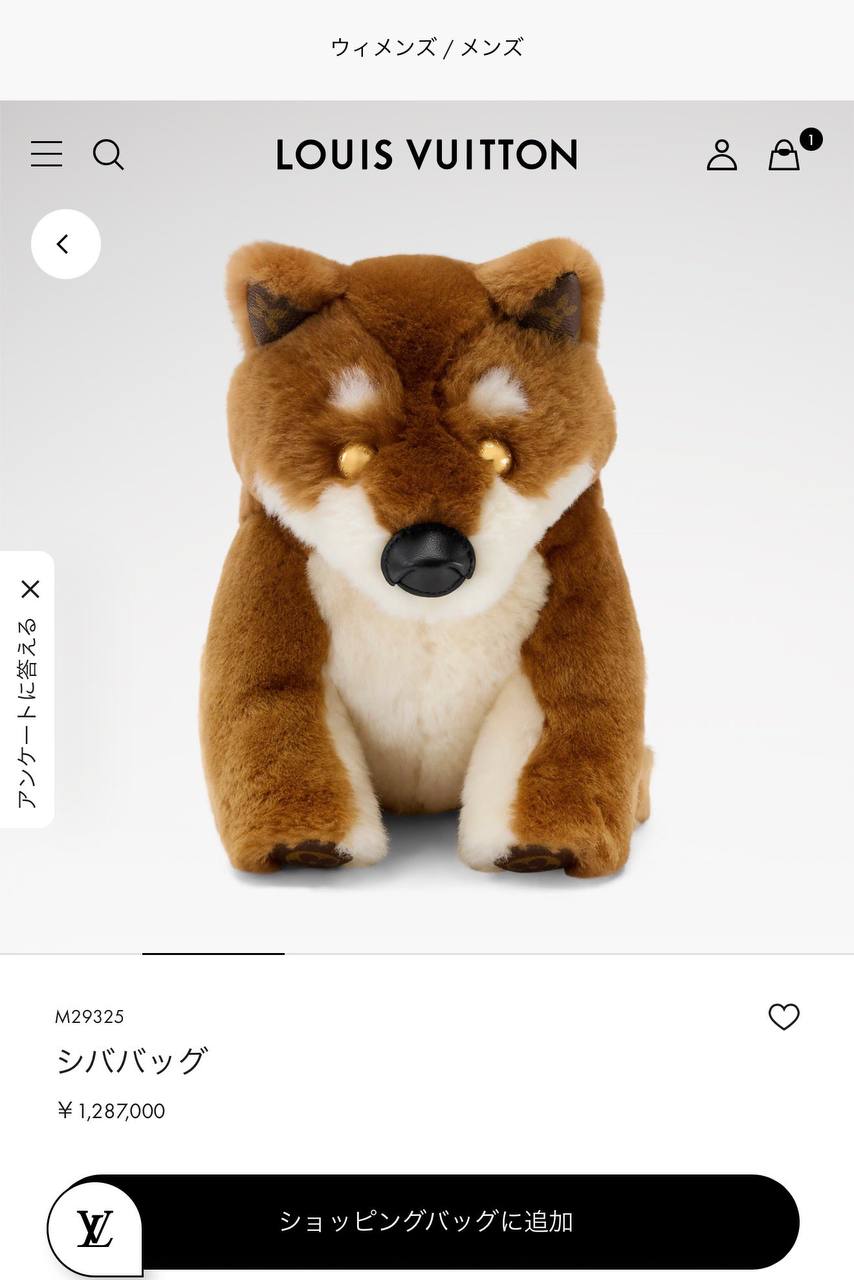Go back using the round arrow button
This screenshot has height=1280, width=854.
pos(66,244)
